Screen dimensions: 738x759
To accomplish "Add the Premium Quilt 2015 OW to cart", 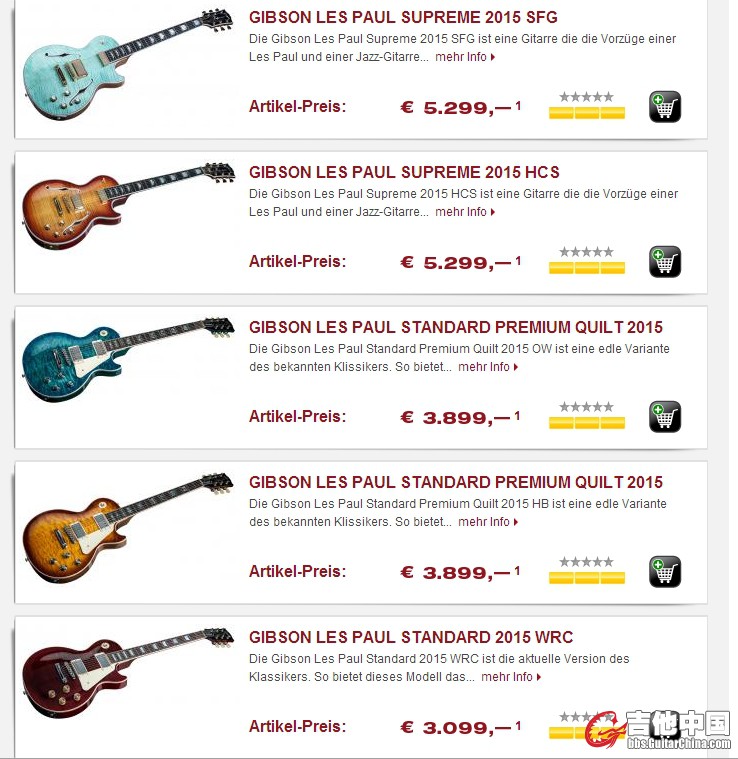I will pos(665,416).
